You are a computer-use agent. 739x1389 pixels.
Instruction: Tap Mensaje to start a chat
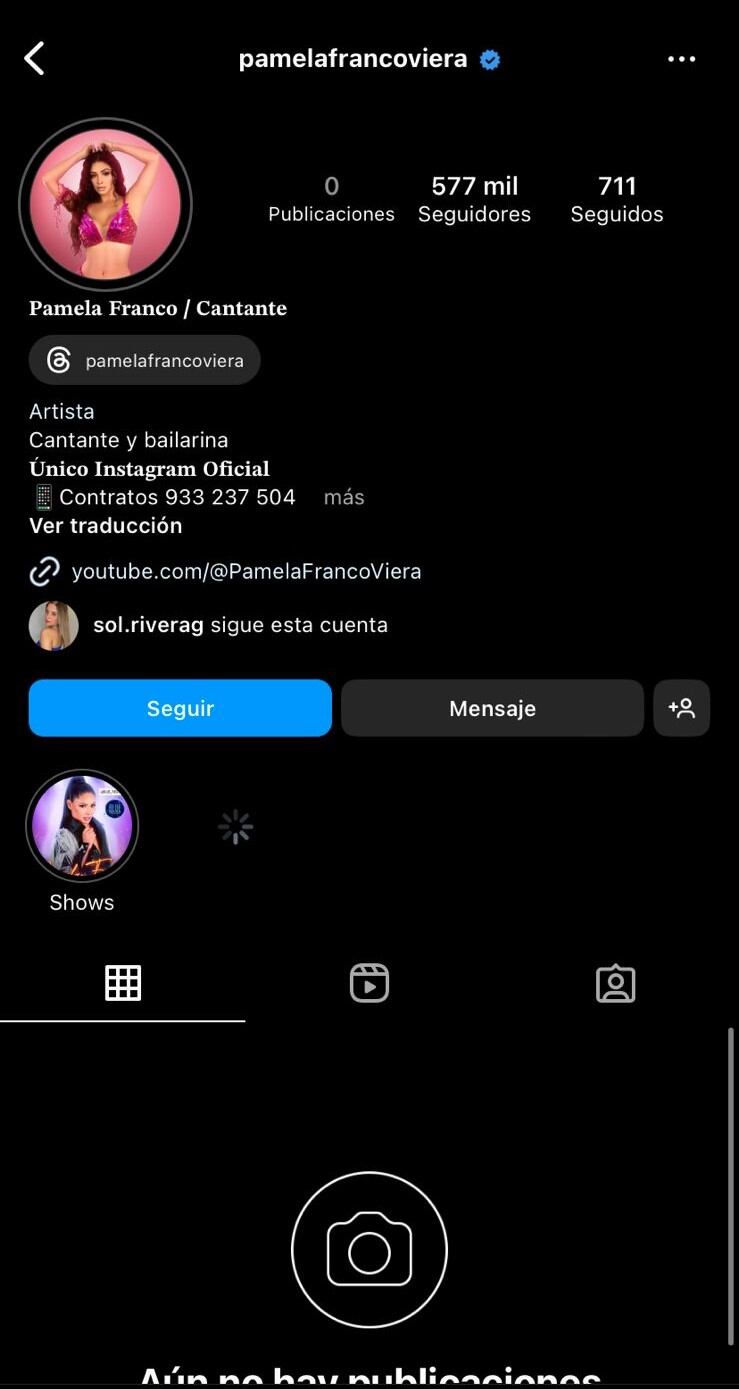(492, 707)
